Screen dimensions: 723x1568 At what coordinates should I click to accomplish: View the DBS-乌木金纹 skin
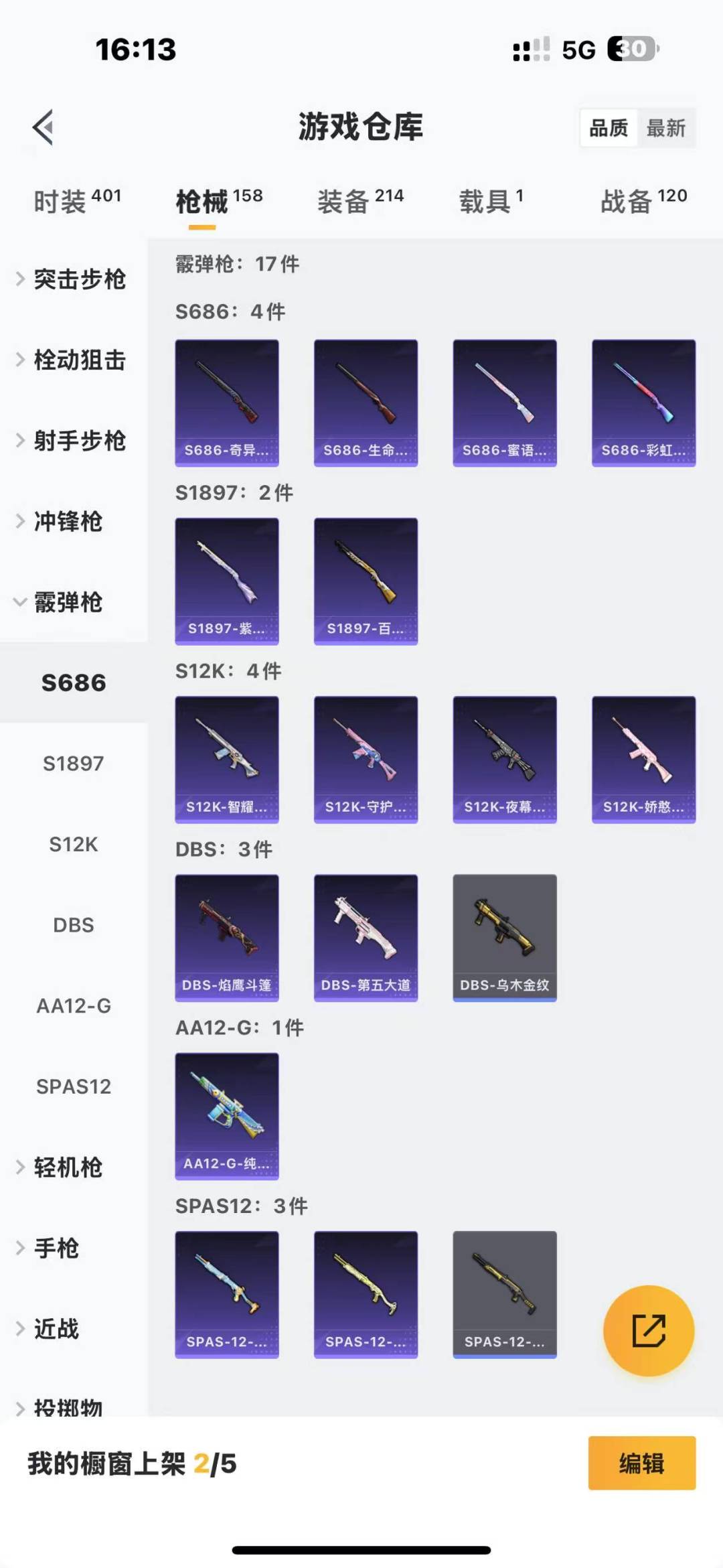pos(505,938)
